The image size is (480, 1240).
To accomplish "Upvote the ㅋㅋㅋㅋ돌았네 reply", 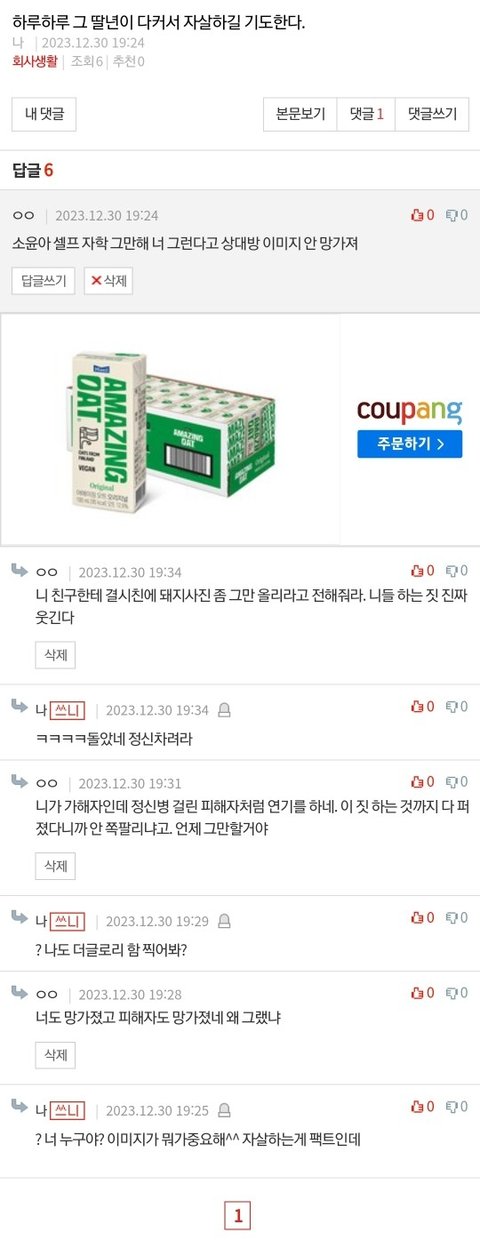I will (x=423, y=707).
